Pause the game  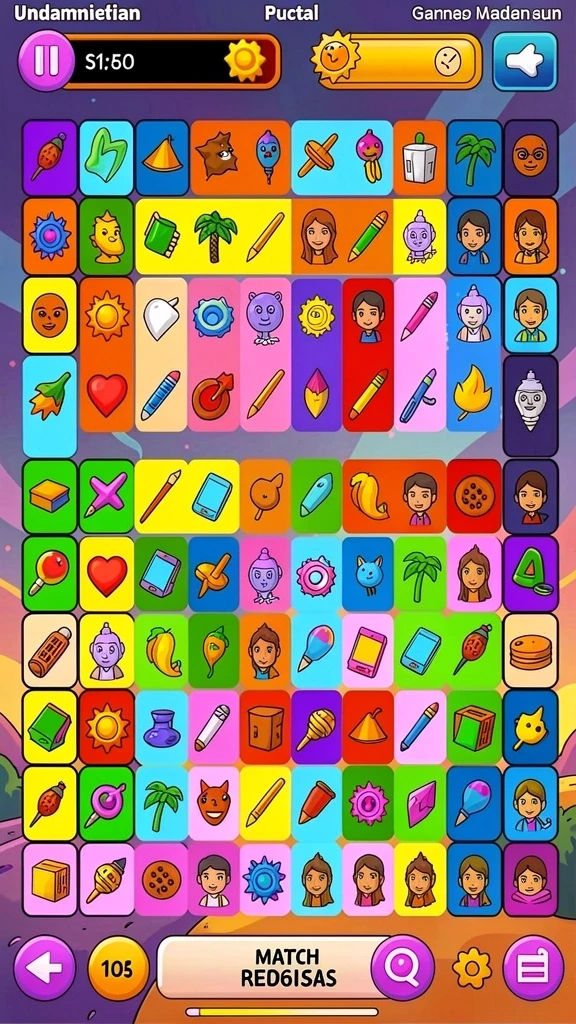click(46, 61)
